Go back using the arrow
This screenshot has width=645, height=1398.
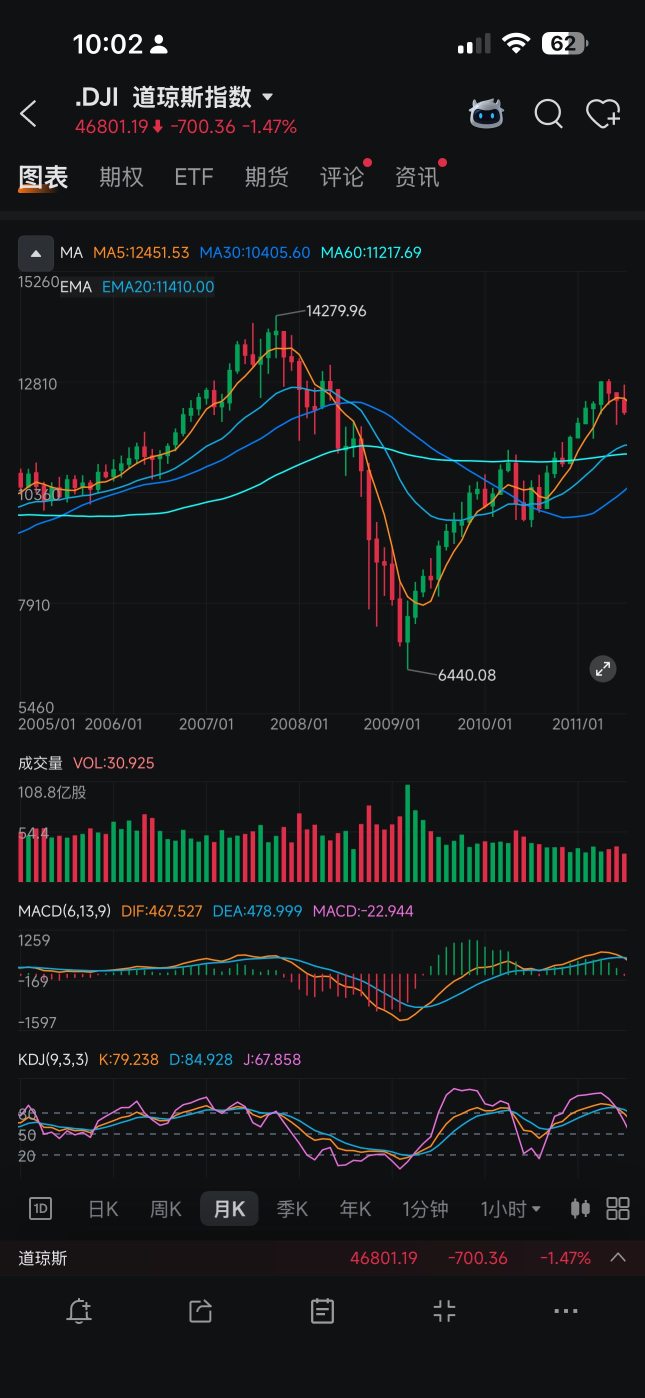28,114
